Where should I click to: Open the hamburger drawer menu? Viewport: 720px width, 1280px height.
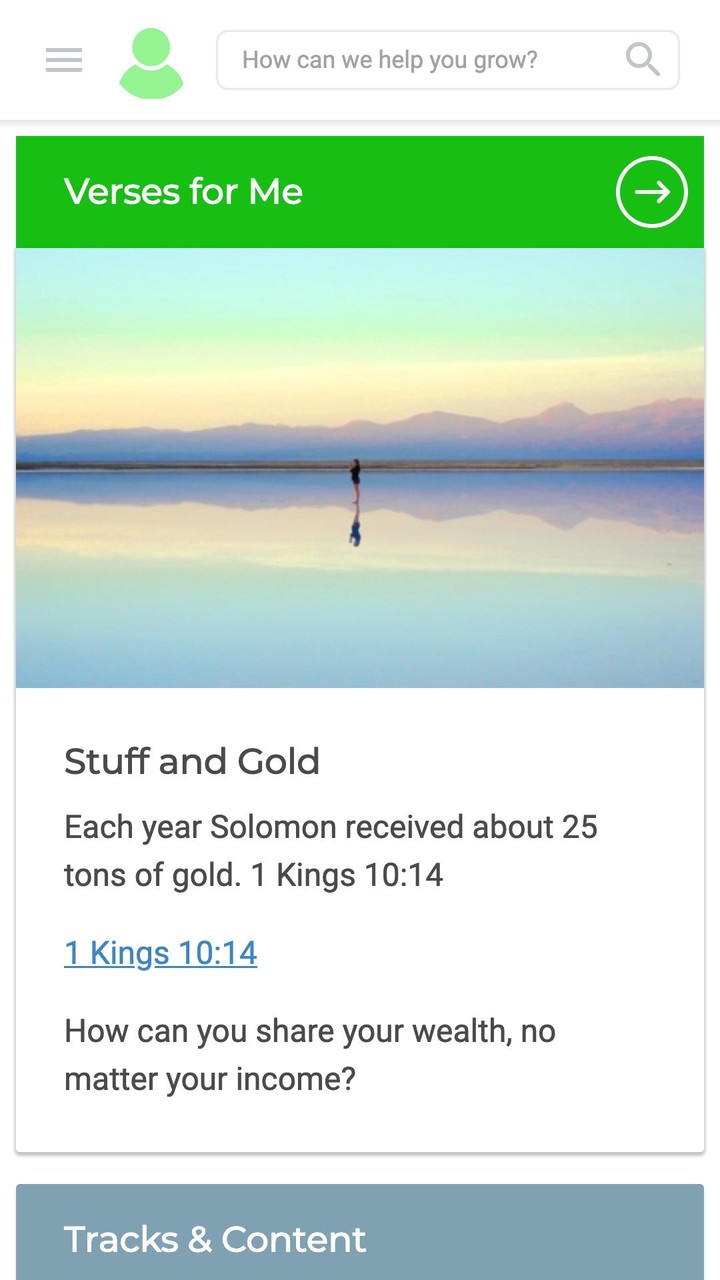point(64,61)
